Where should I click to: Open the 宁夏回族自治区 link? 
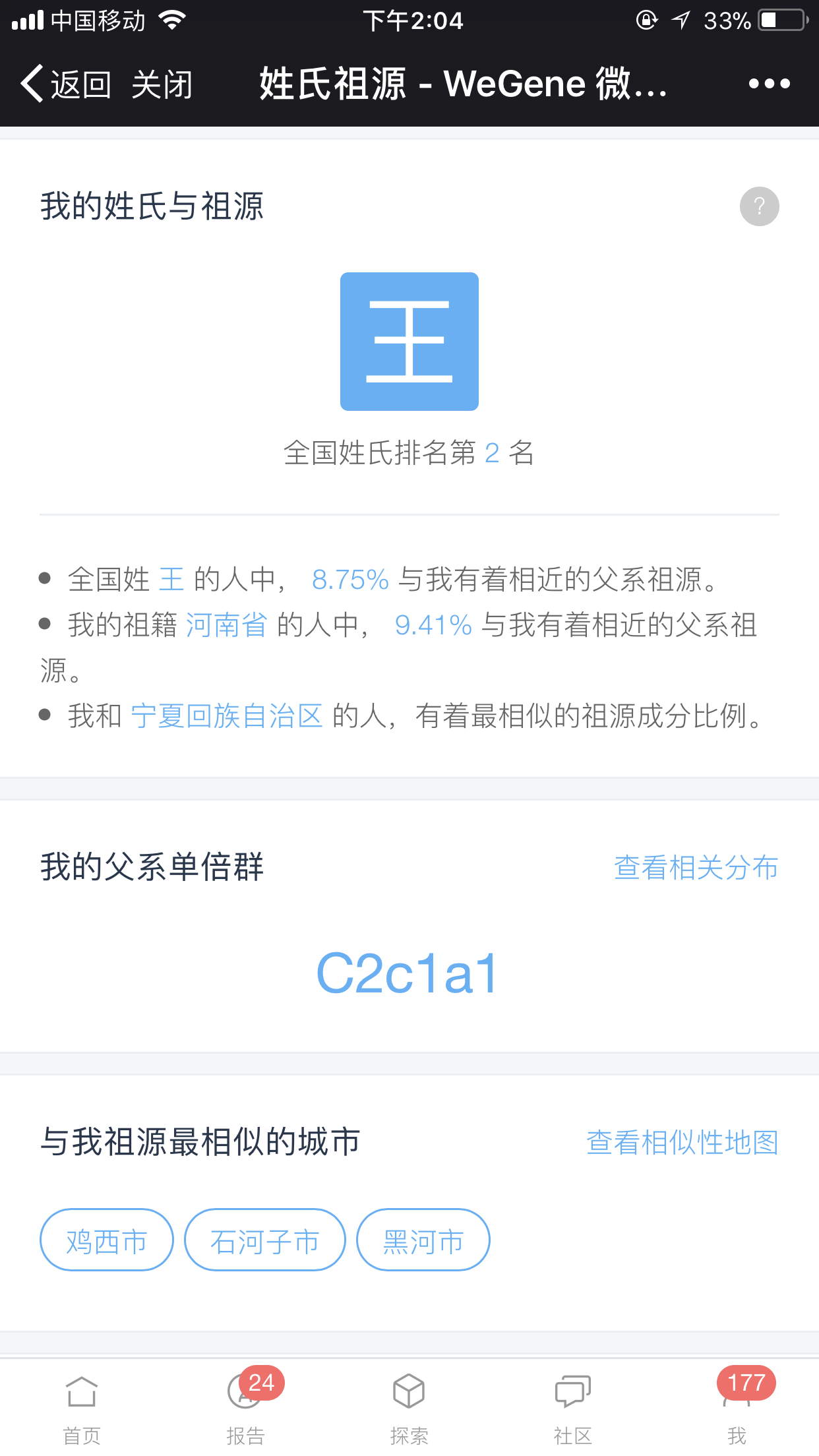point(227,715)
